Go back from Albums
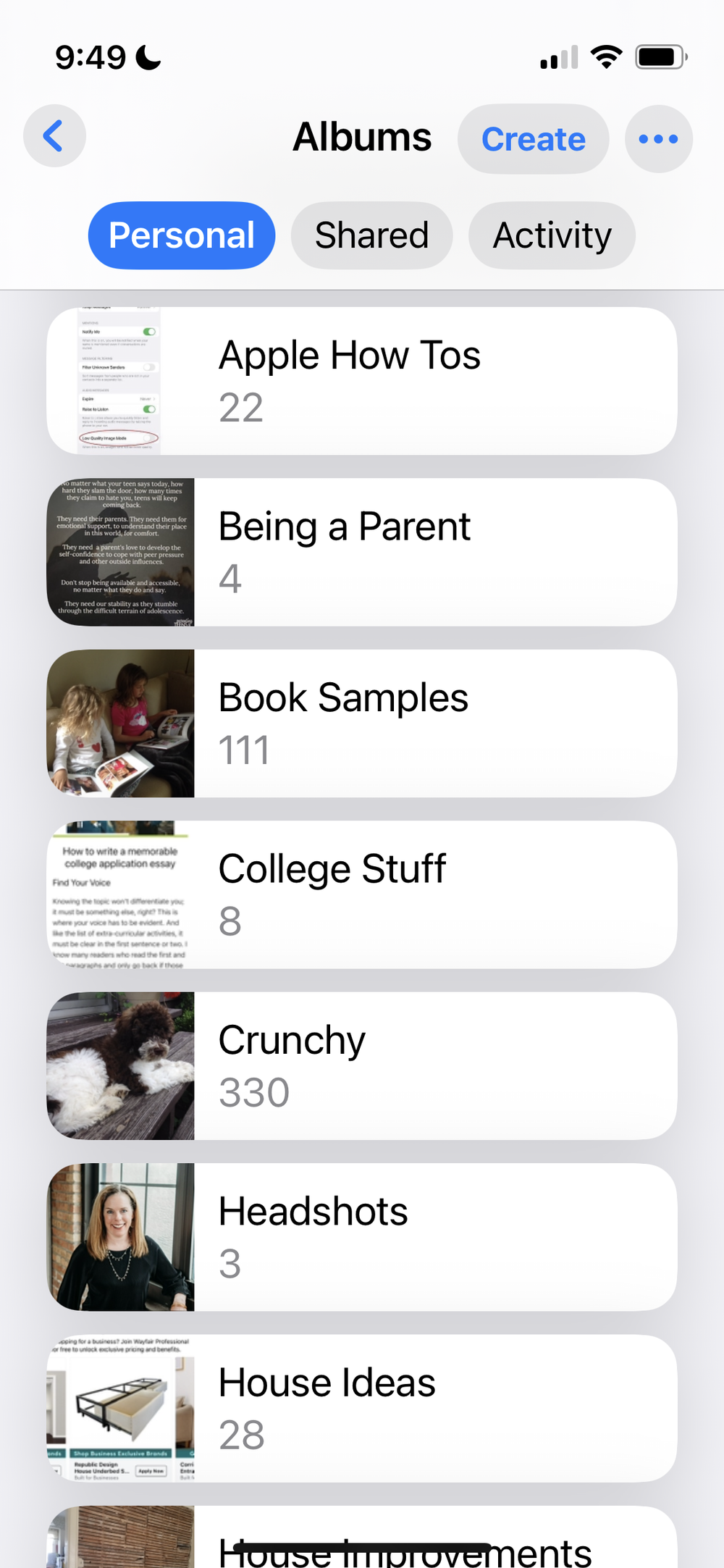Screen dimensions: 724x1568 click(x=54, y=136)
